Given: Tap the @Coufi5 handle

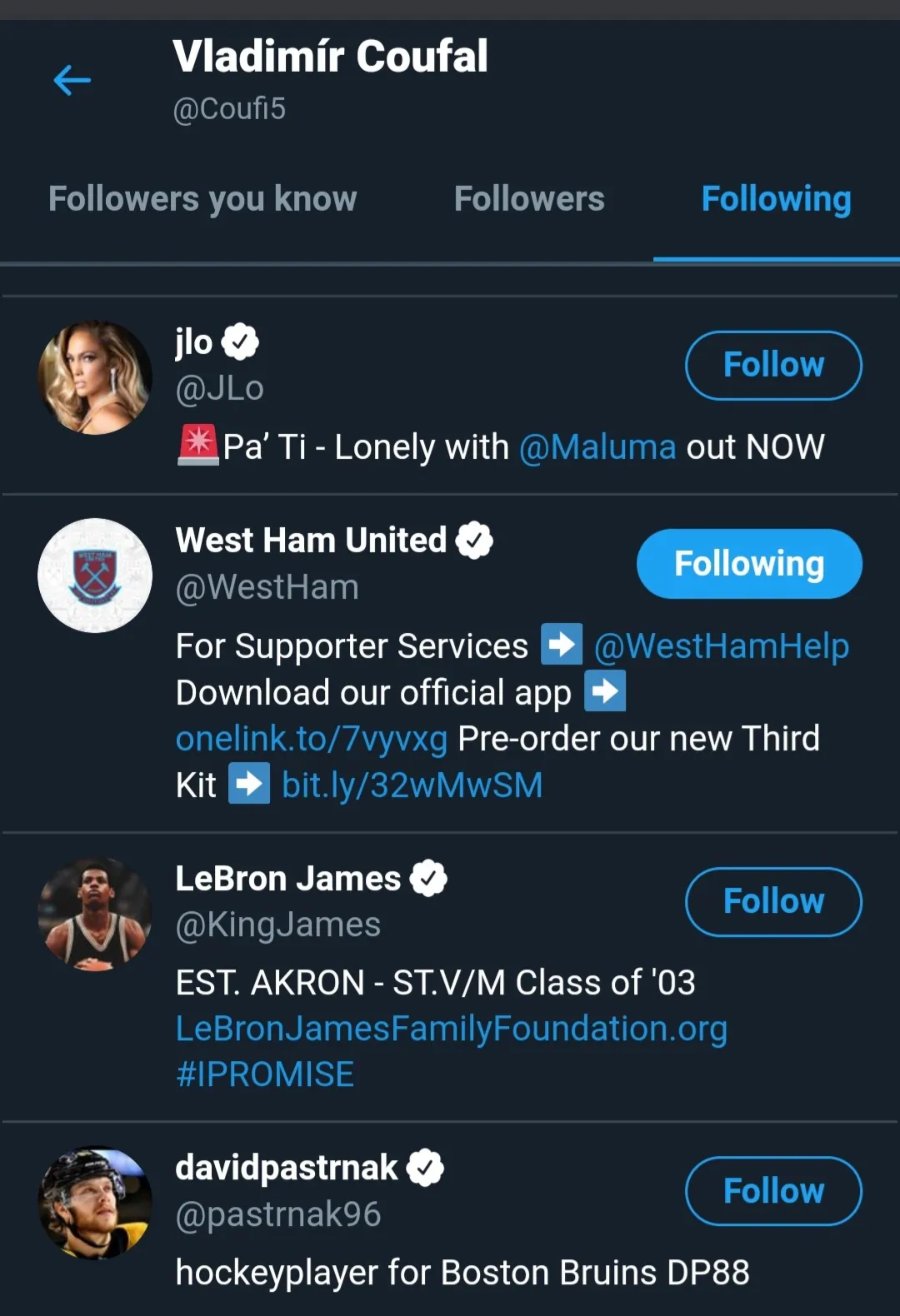Looking at the screenshot, I should pos(228,107).
